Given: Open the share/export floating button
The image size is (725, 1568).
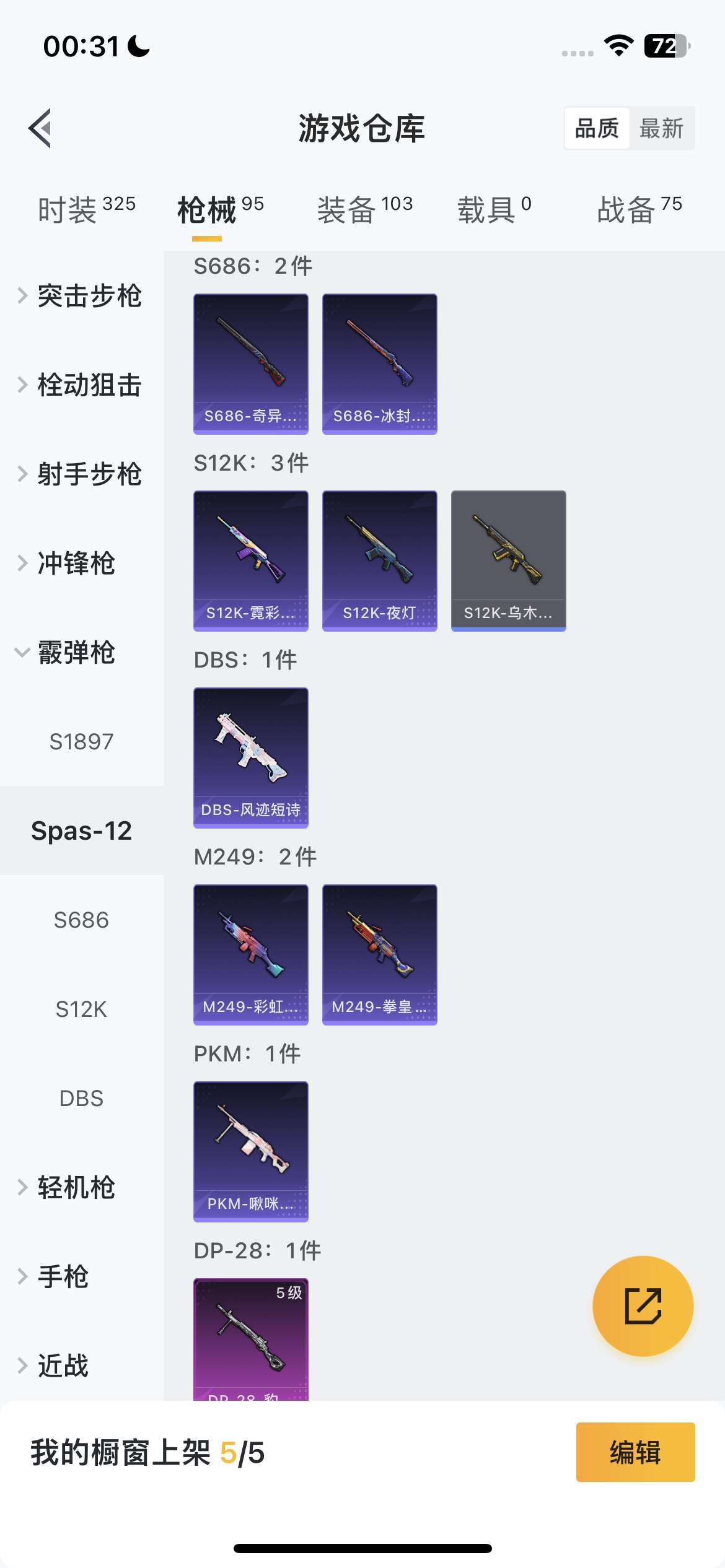Looking at the screenshot, I should 643,1305.
